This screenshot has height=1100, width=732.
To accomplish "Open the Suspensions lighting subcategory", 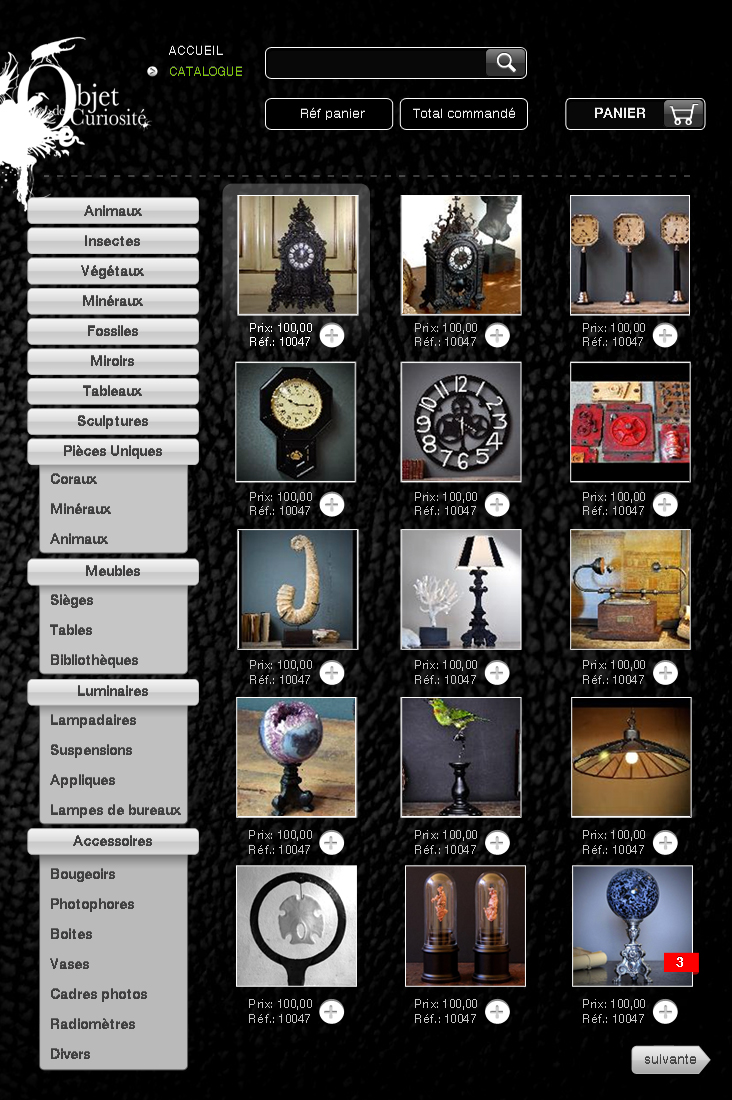I will pyautogui.click(x=91, y=750).
